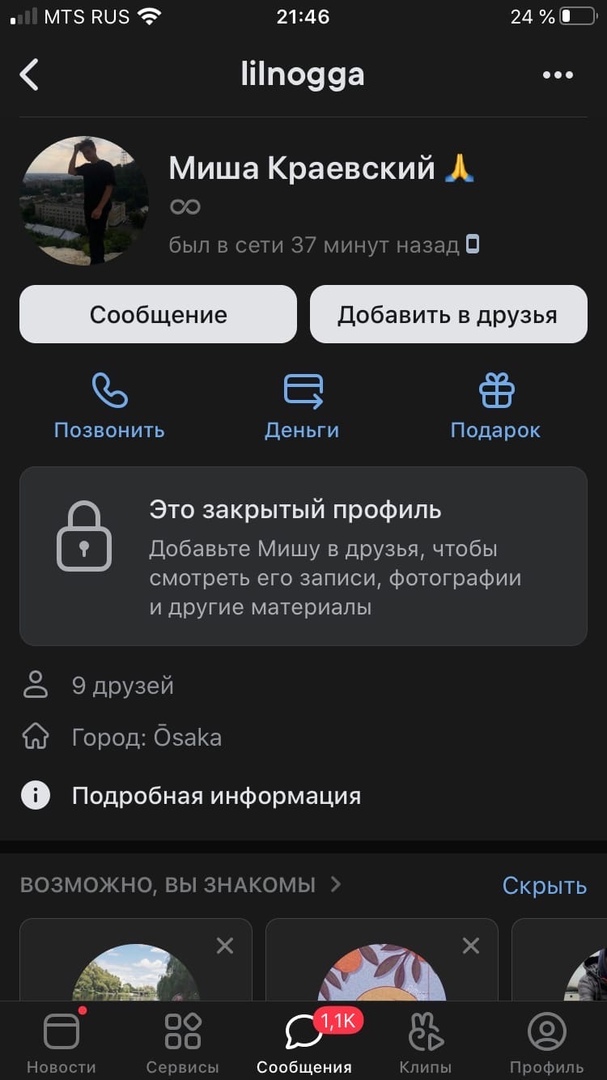Viewport: 607px width, 1080px height.
Task: Send money with Деньги
Action: 302,406
